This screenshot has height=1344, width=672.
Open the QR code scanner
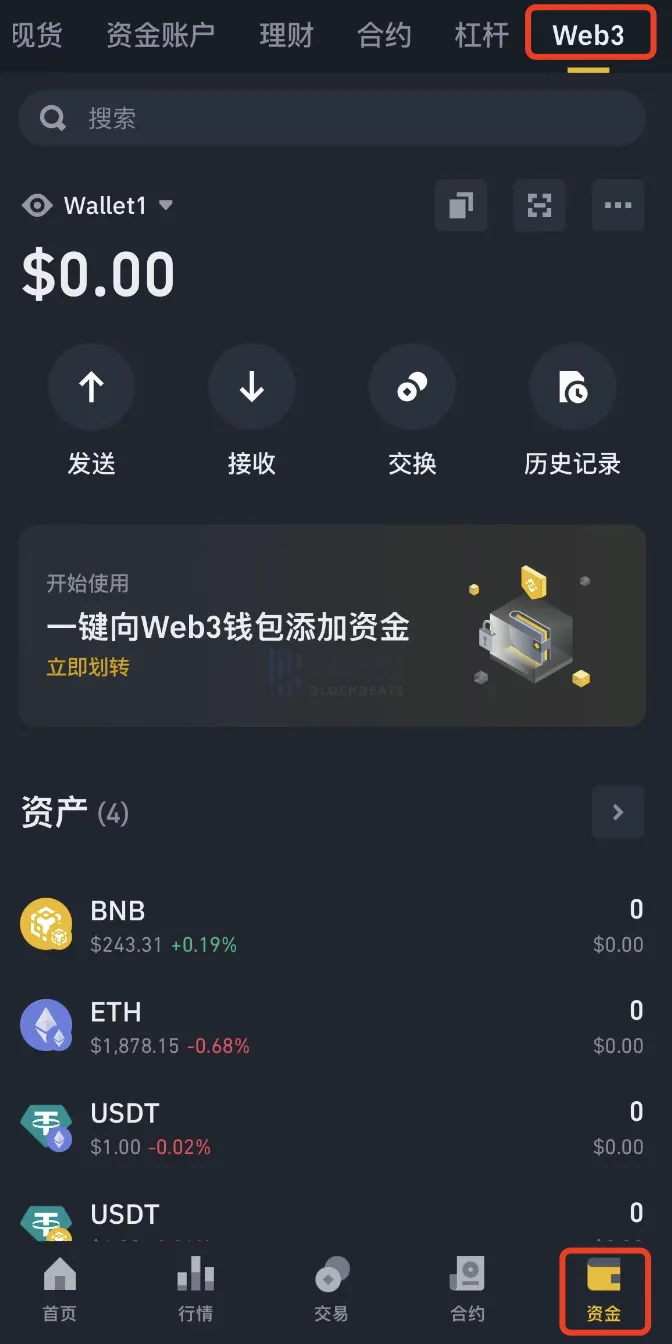(540, 206)
